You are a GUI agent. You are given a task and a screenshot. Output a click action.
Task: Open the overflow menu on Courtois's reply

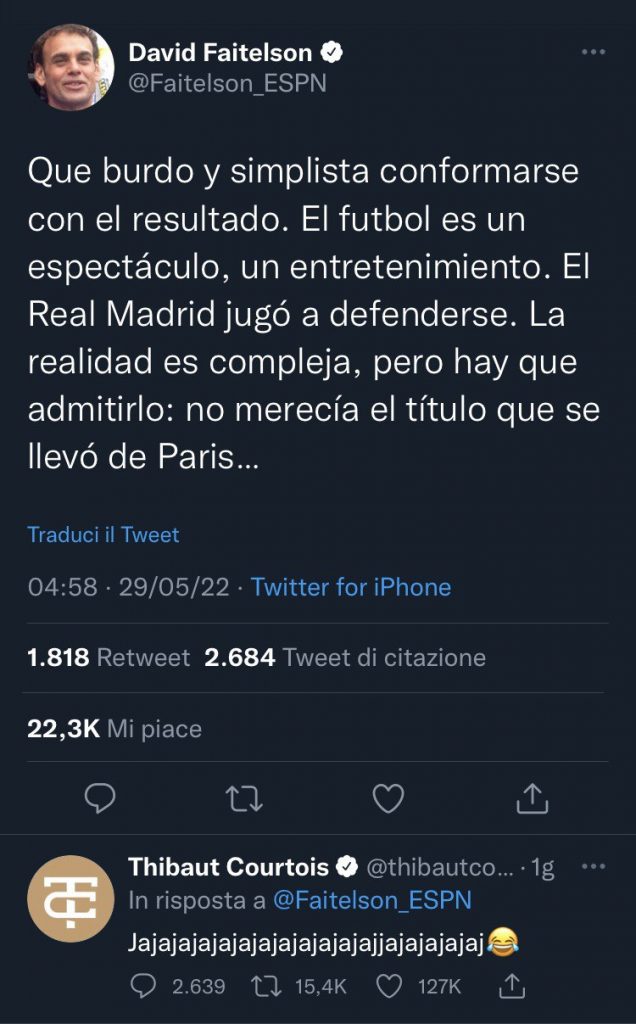(x=594, y=866)
